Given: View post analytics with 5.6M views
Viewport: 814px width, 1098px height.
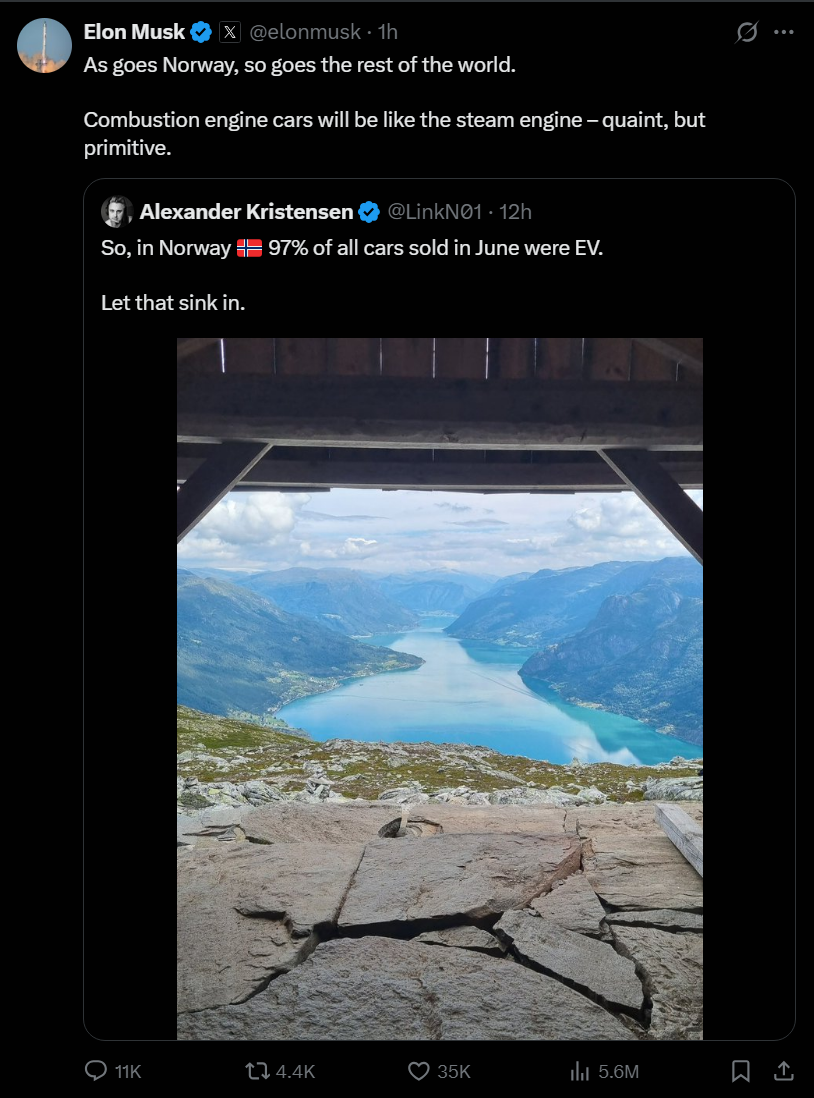Looking at the screenshot, I should point(580,1071).
